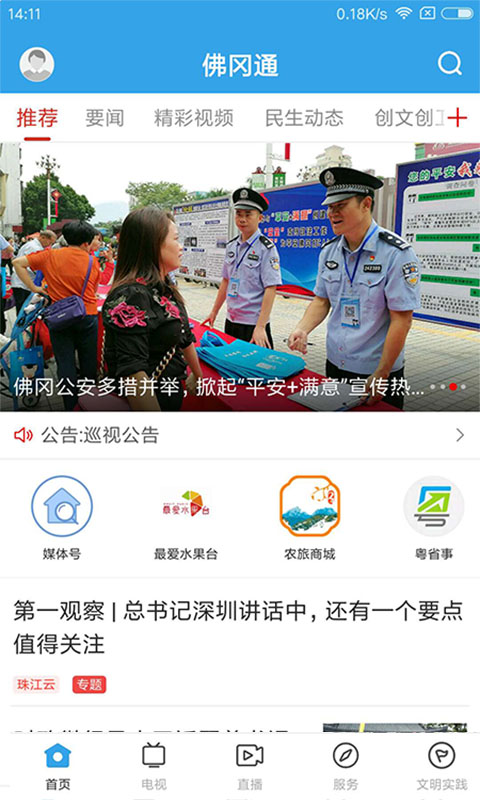Viewport: 480px width, 800px height.
Task: Open 粤省事 shortcut
Action: (434, 518)
